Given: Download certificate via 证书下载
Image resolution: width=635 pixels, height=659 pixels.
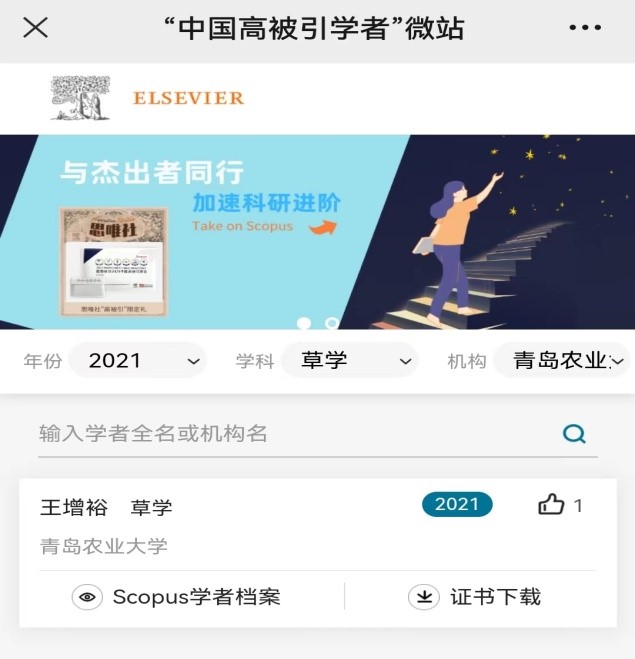Looking at the screenshot, I should click(x=475, y=597).
